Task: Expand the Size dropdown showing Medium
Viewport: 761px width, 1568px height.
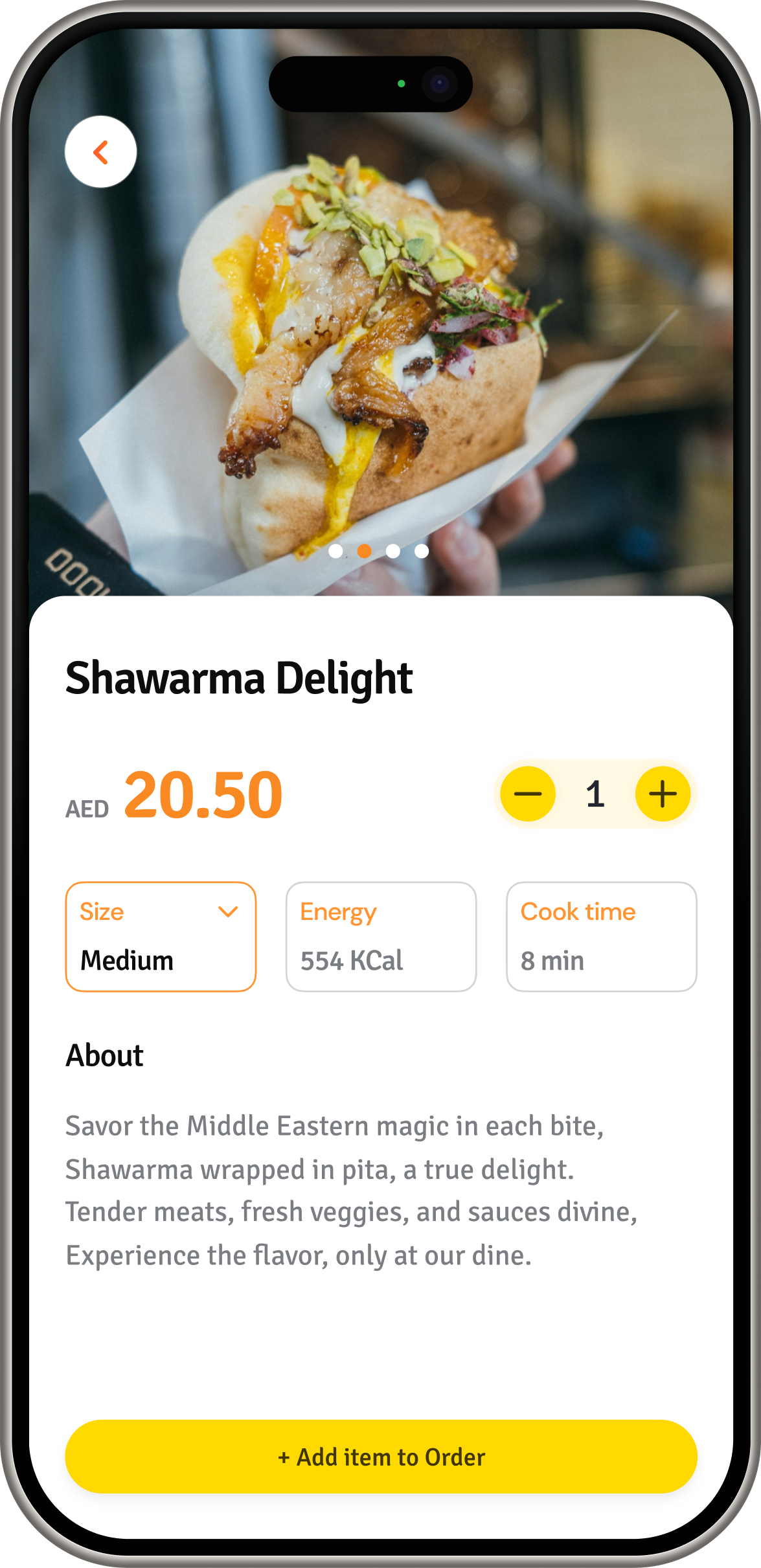Action: coord(161,936)
